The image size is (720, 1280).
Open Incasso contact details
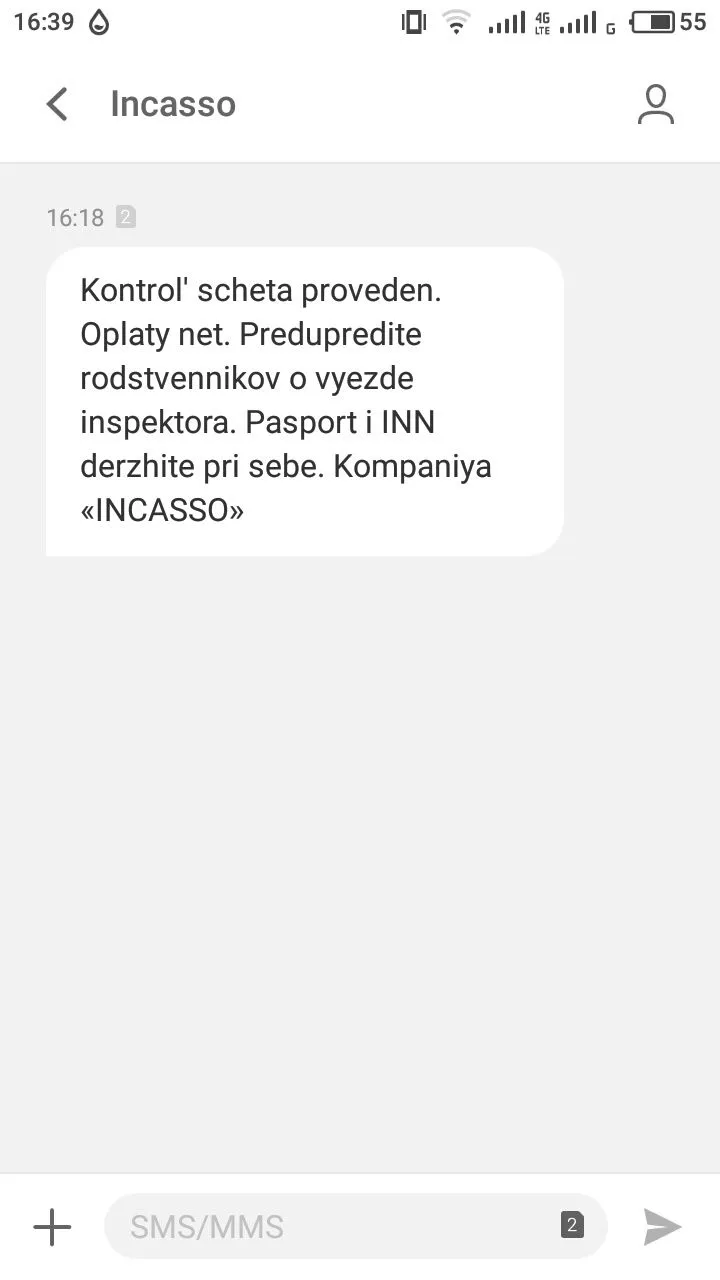click(656, 105)
